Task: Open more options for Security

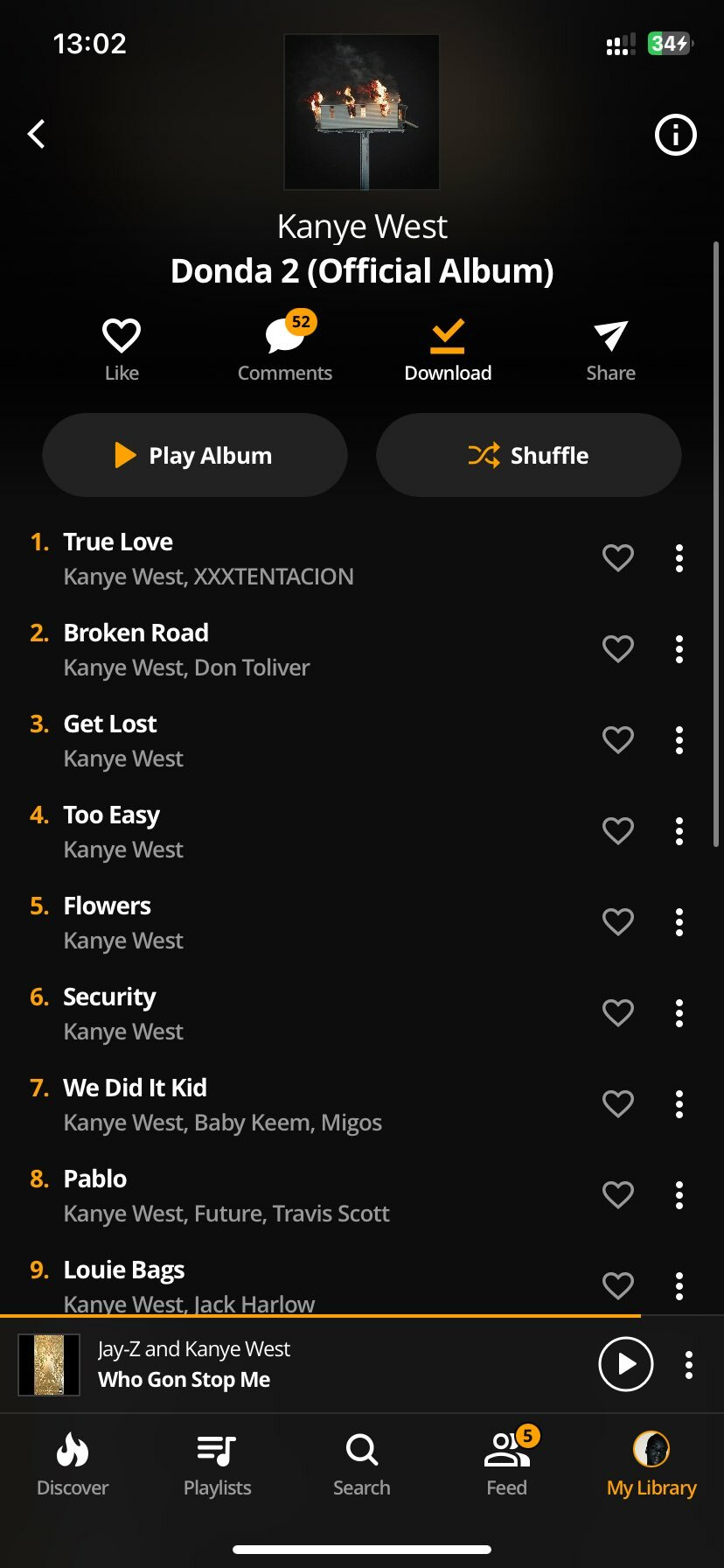Action: pos(679,1013)
